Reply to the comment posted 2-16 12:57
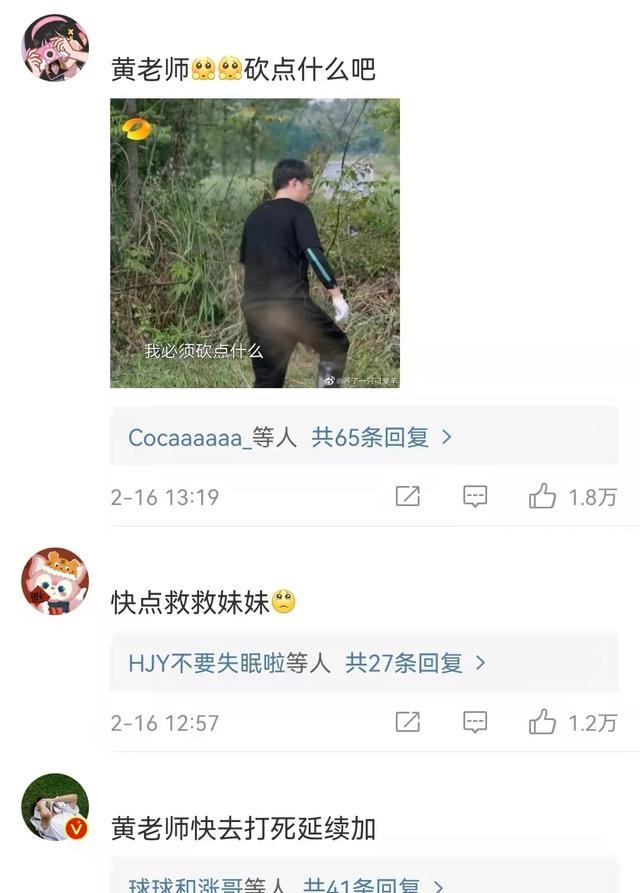This screenshot has height=893, width=640. tap(475, 722)
